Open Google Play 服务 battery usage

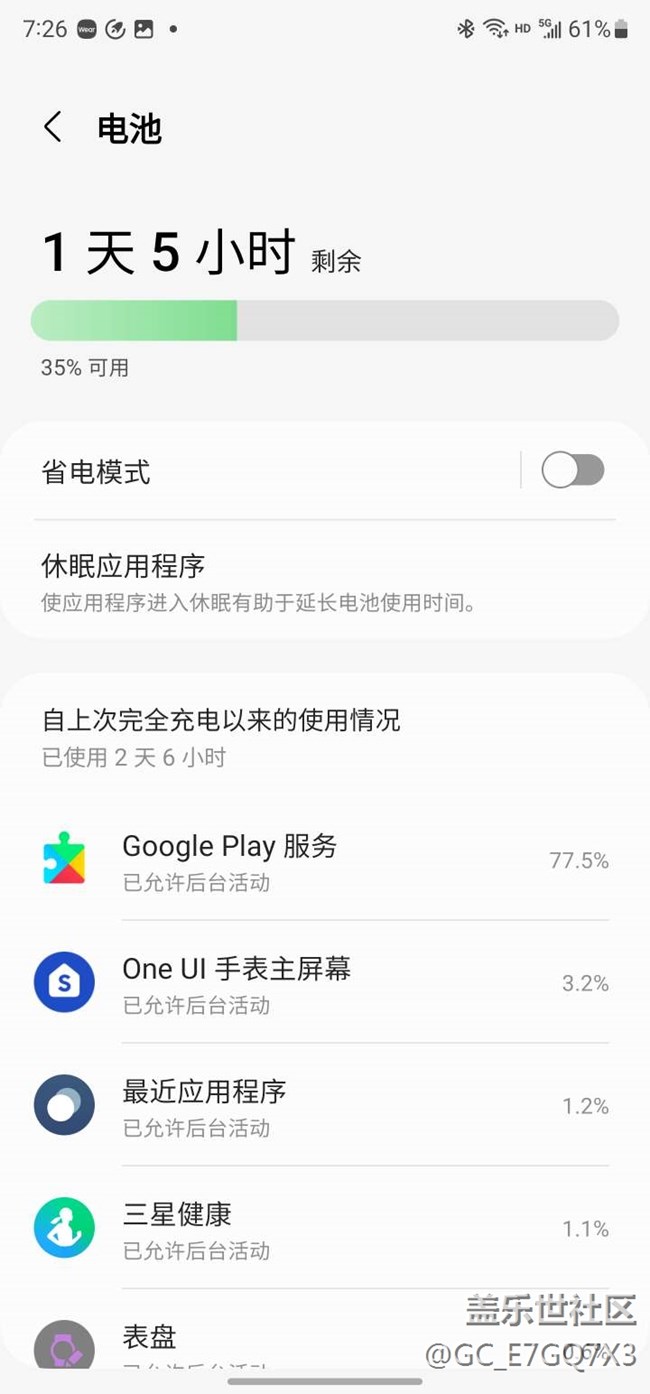tap(325, 861)
